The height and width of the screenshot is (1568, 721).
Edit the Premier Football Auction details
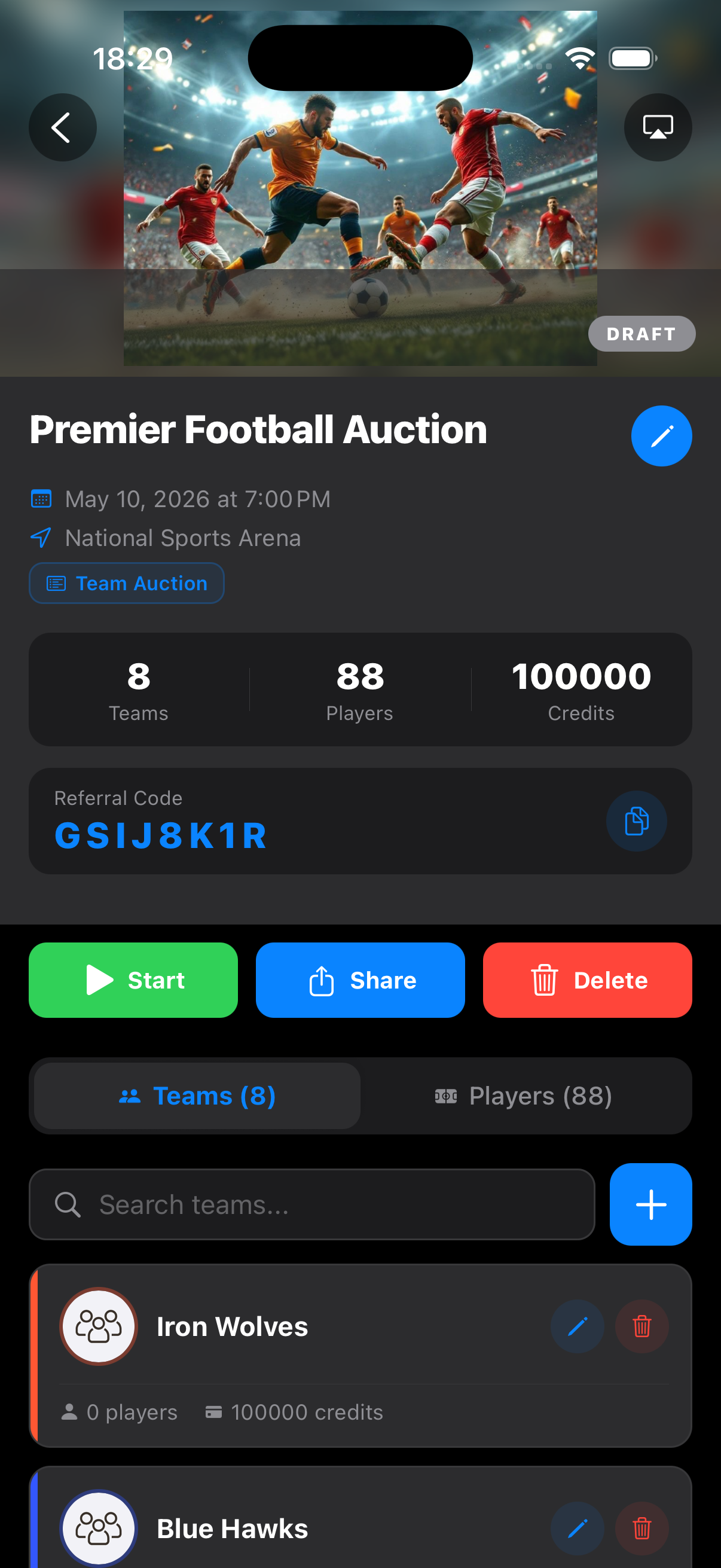tap(661, 436)
